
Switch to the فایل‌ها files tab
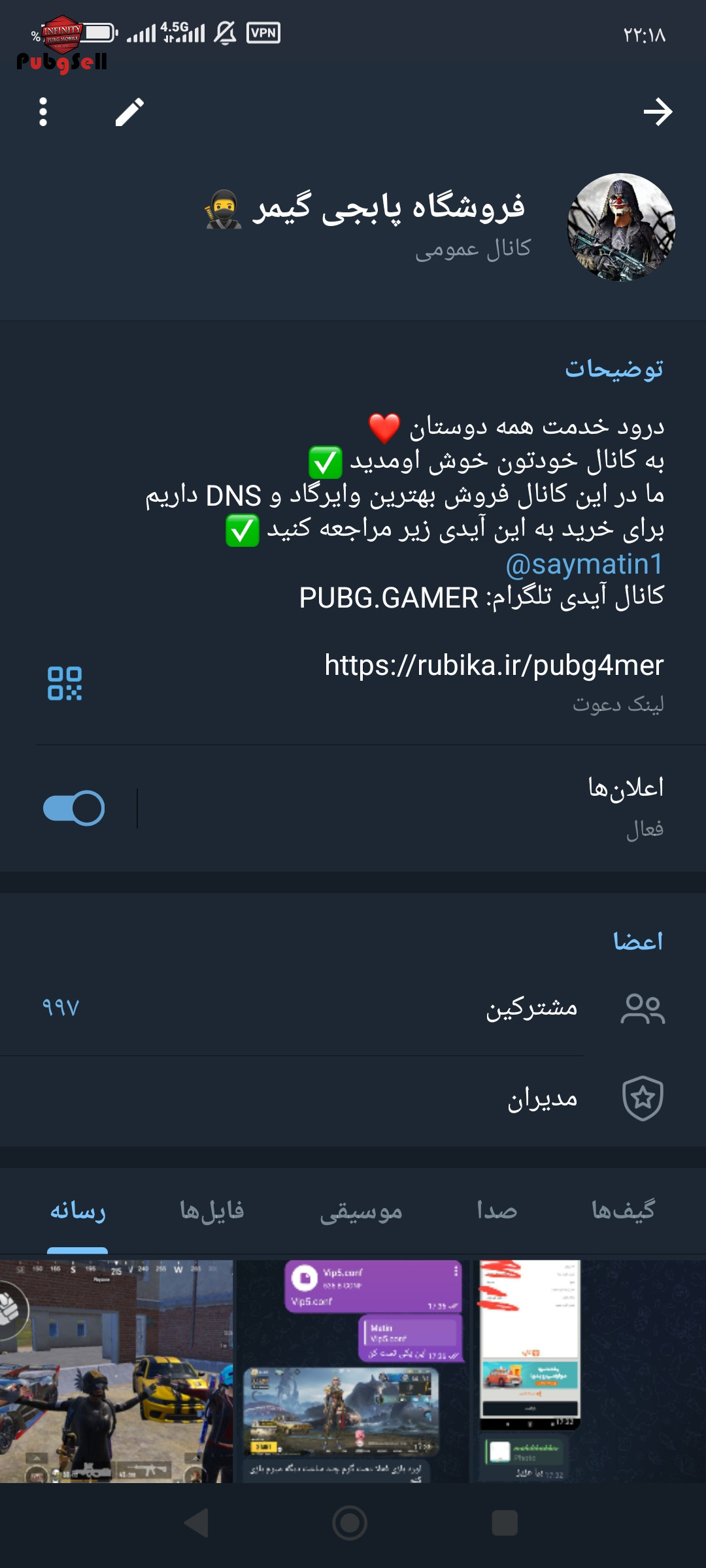click(212, 1210)
